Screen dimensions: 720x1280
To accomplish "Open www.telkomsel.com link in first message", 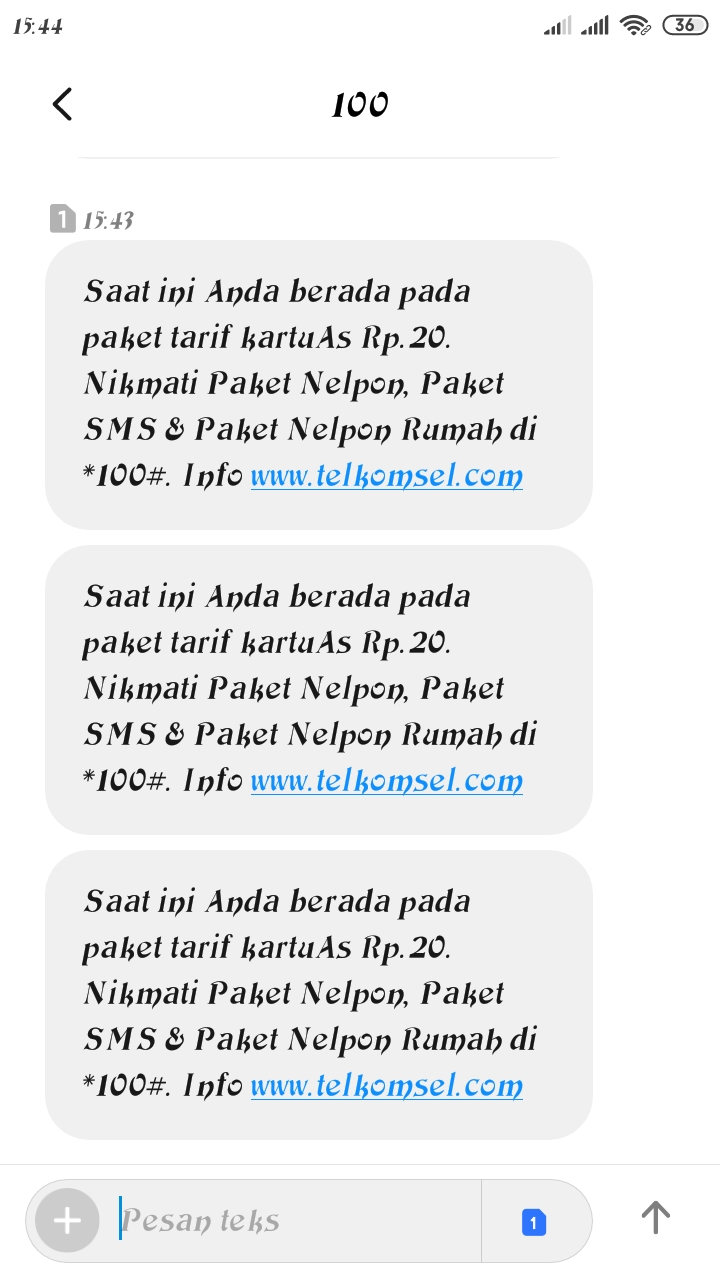I will [386, 476].
